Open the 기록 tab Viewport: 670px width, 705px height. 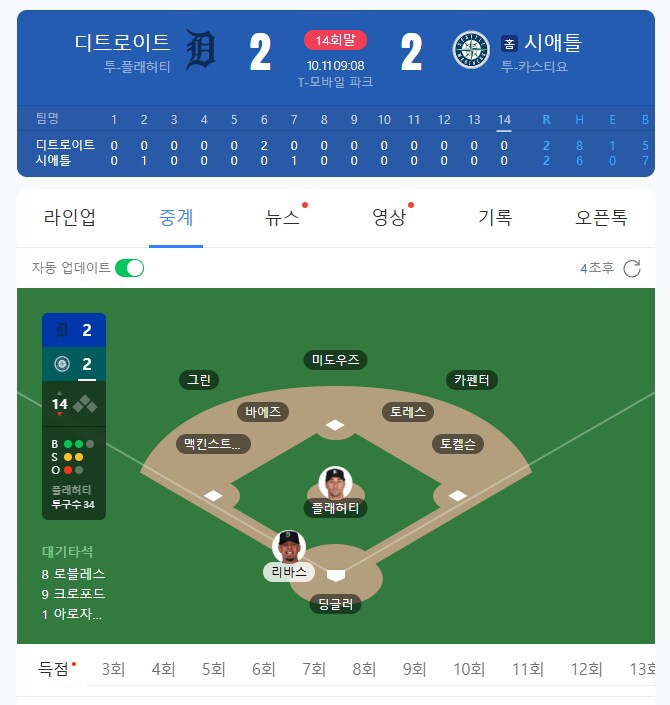pos(495,217)
